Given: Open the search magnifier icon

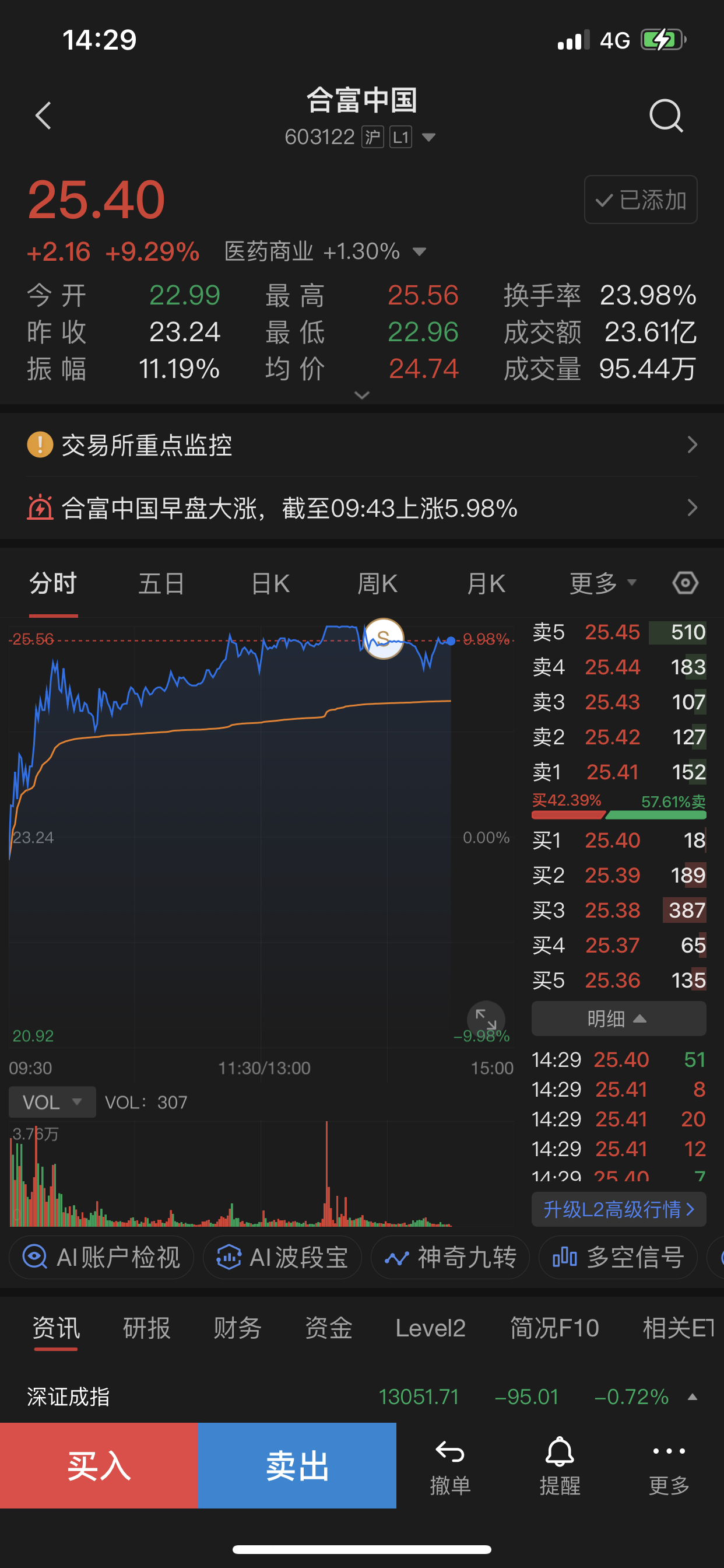Looking at the screenshot, I should [x=666, y=116].
